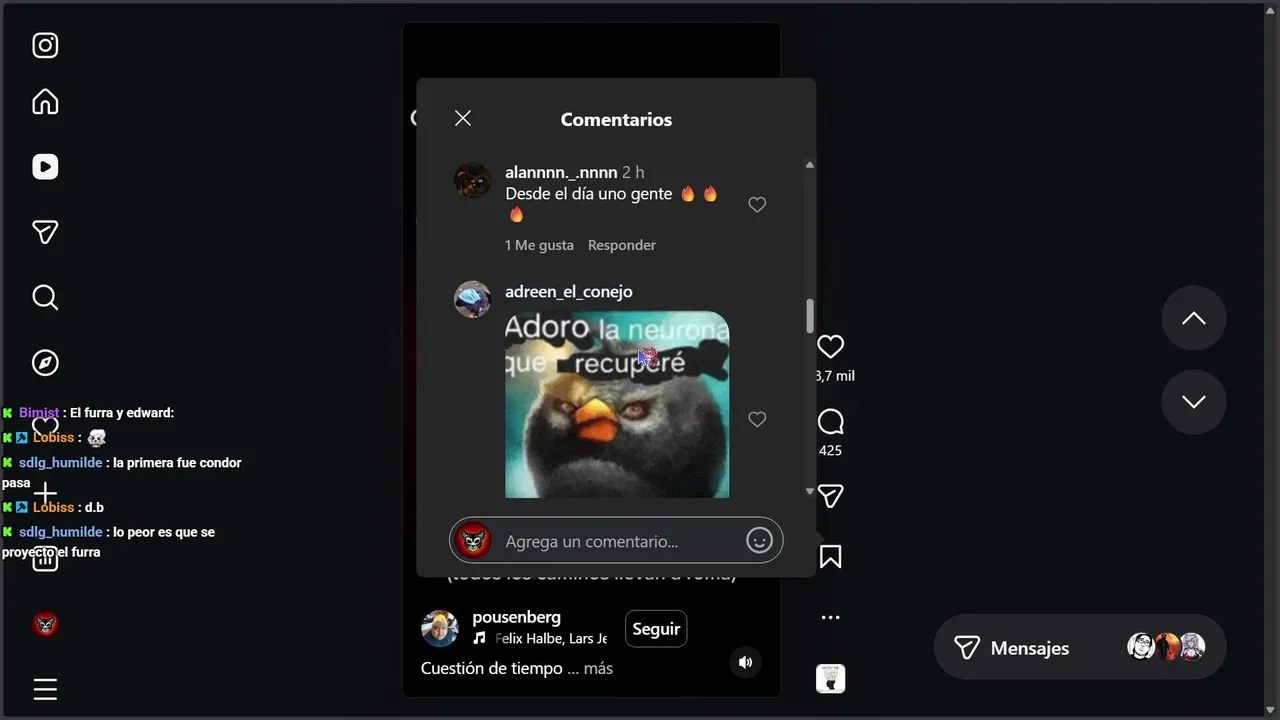Go to the previous reel with up arrow
1280x720 pixels.
coord(1193,319)
